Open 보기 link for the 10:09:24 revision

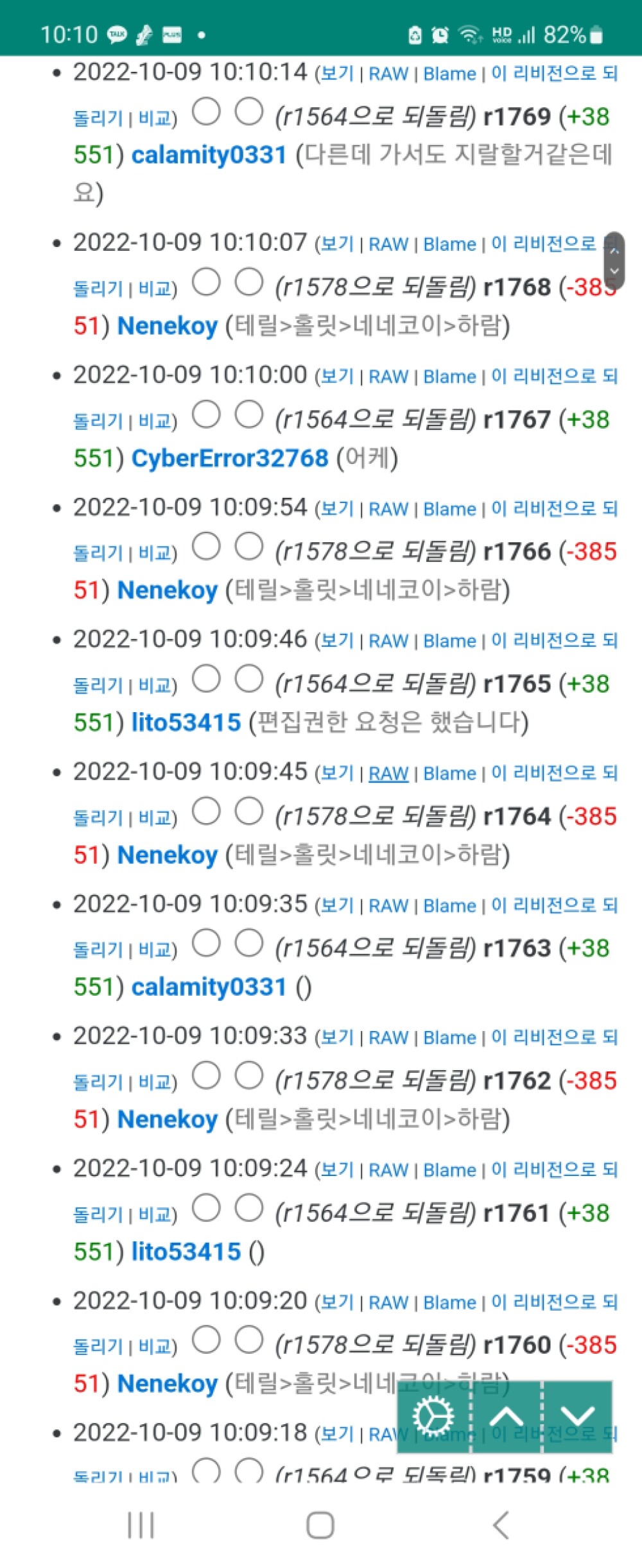337,1170
